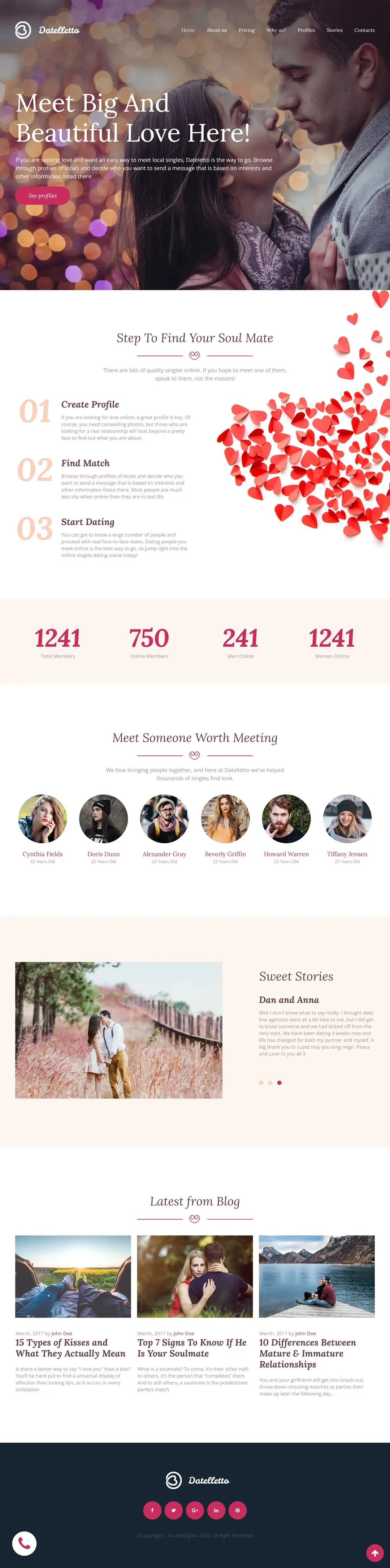
Task: Go to the Pricing page
Action: coord(246,30)
